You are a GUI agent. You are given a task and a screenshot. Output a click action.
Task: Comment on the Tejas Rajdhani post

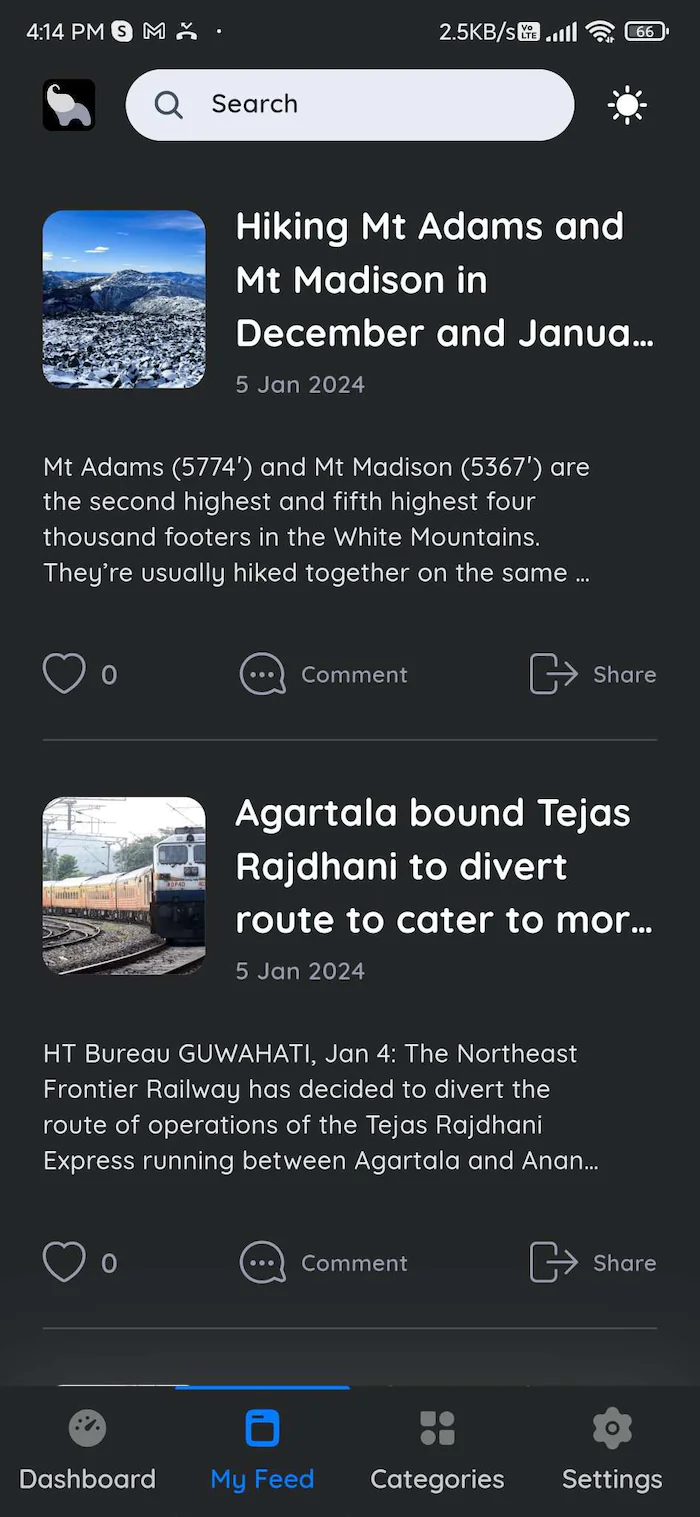click(323, 1262)
